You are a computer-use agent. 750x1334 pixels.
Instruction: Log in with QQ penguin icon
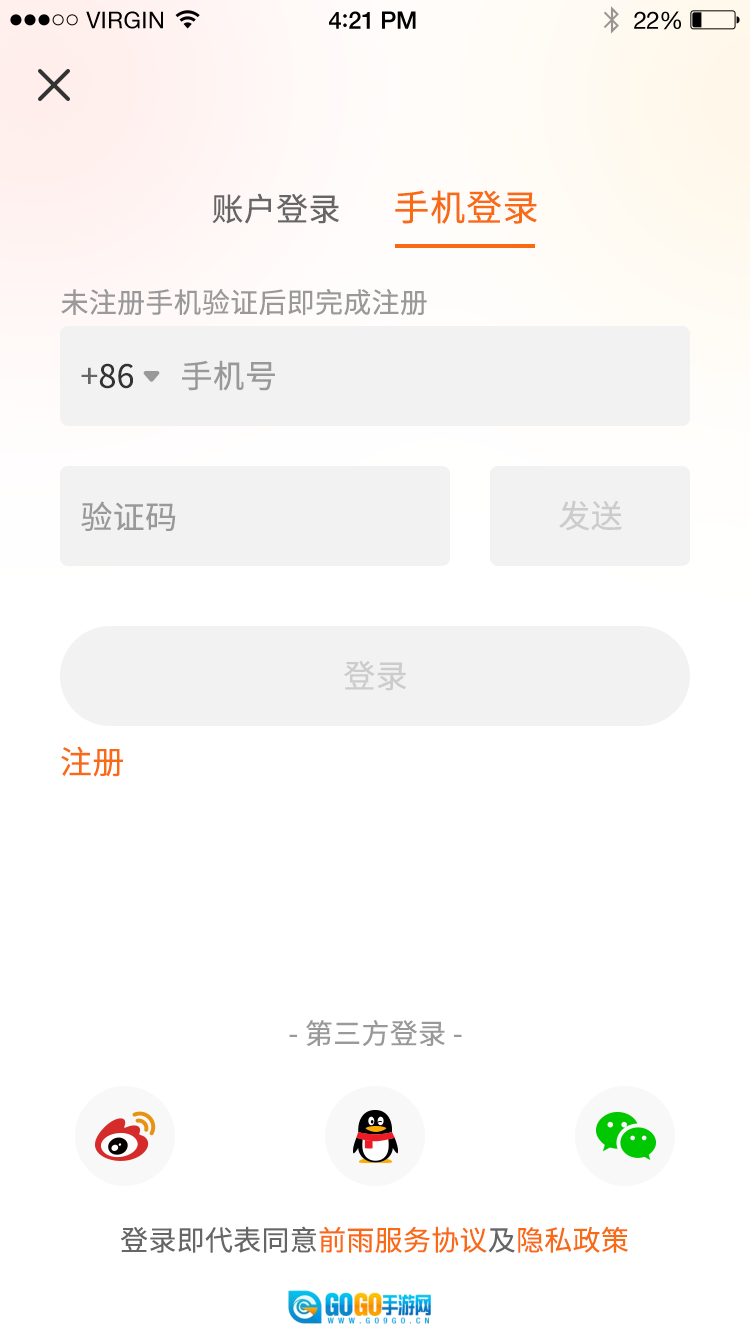[375, 1136]
